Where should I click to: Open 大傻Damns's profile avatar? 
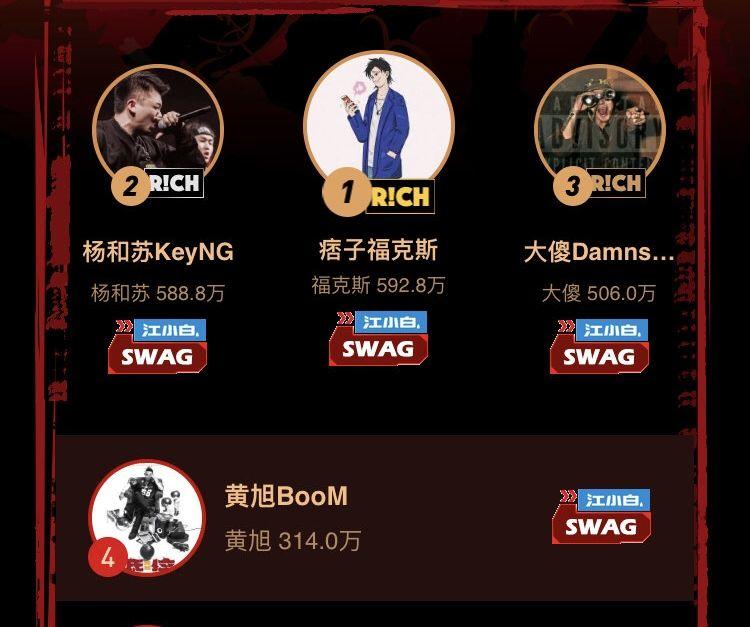point(599,128)
